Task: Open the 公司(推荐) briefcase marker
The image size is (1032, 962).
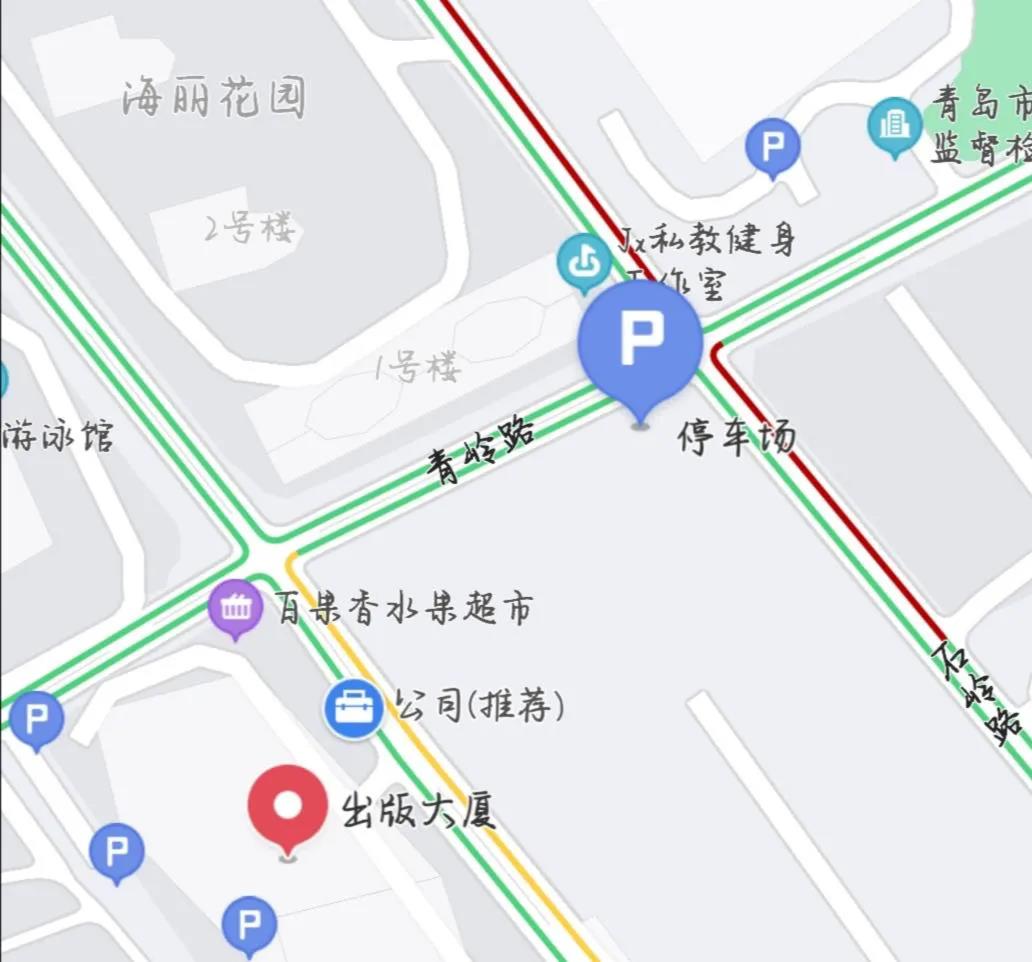Action: click(353, 708)
